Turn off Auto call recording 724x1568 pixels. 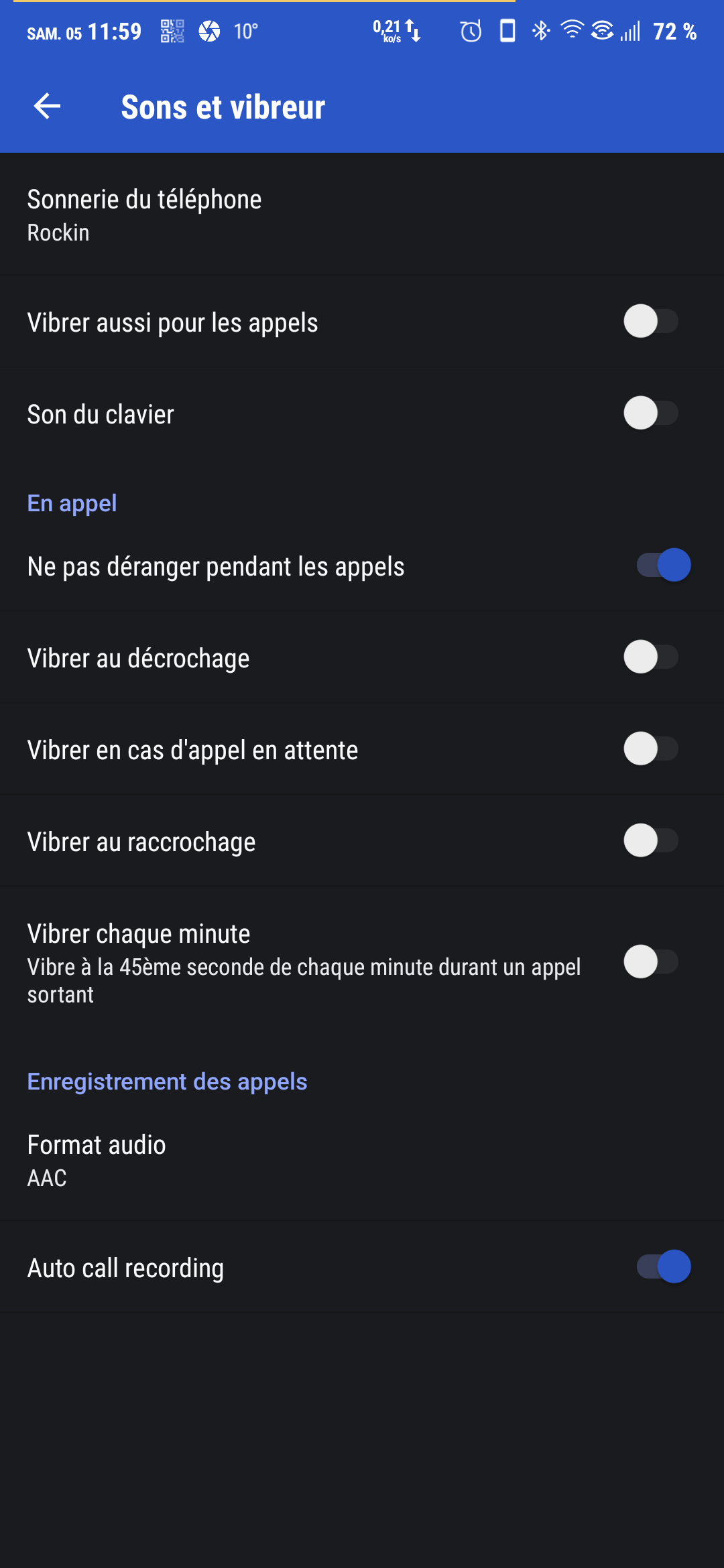point(663,1267)
